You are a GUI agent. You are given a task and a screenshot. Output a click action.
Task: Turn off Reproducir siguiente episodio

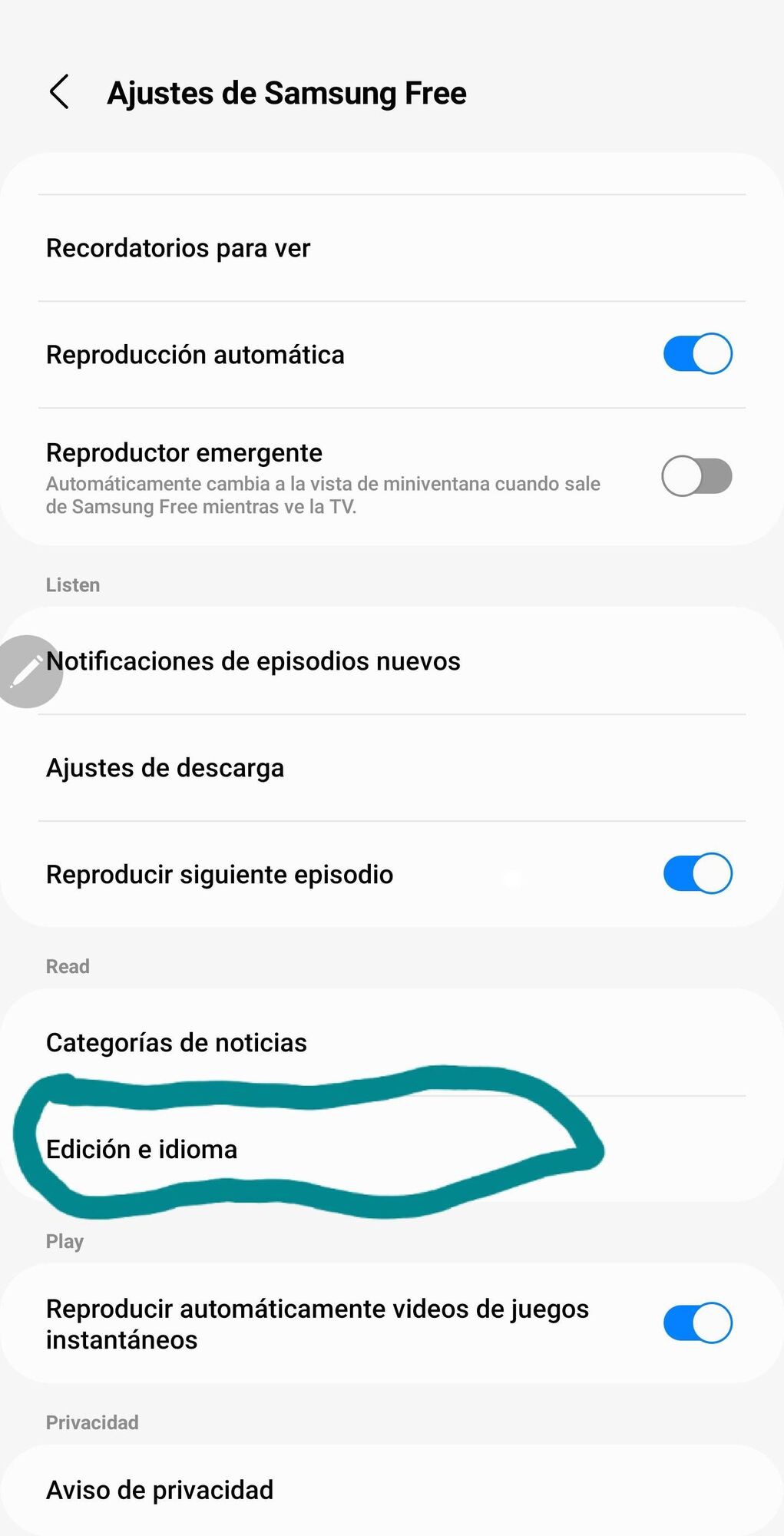[x=696, y=874]
